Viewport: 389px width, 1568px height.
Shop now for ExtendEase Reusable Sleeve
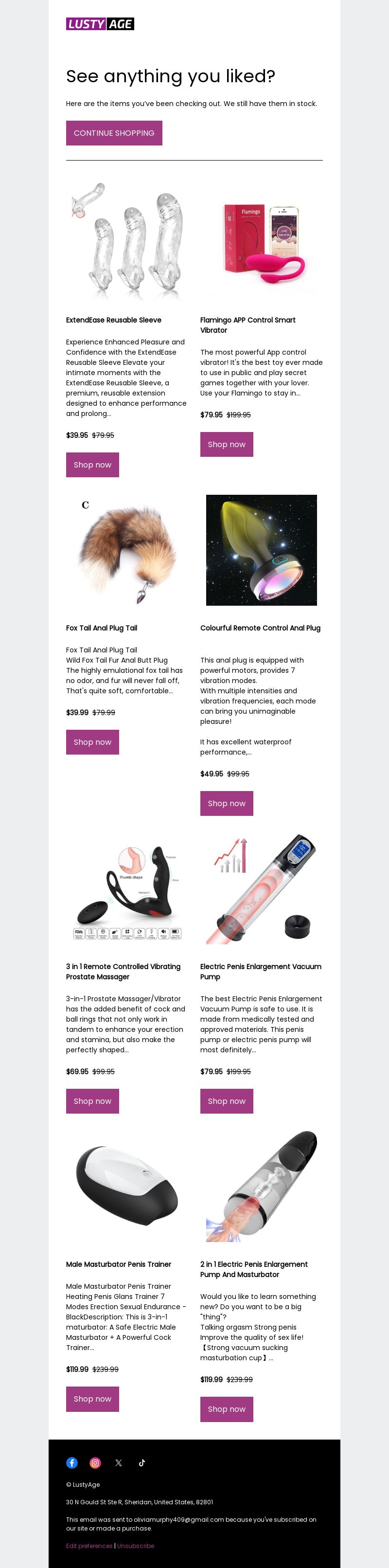[92, 465]
